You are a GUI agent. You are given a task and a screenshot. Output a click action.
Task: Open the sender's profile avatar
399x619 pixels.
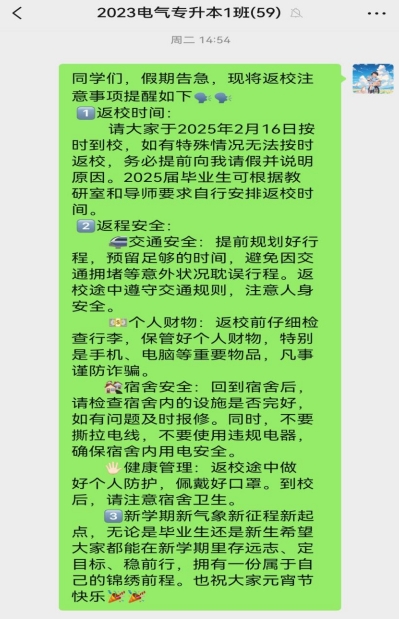tap(373, 79)
